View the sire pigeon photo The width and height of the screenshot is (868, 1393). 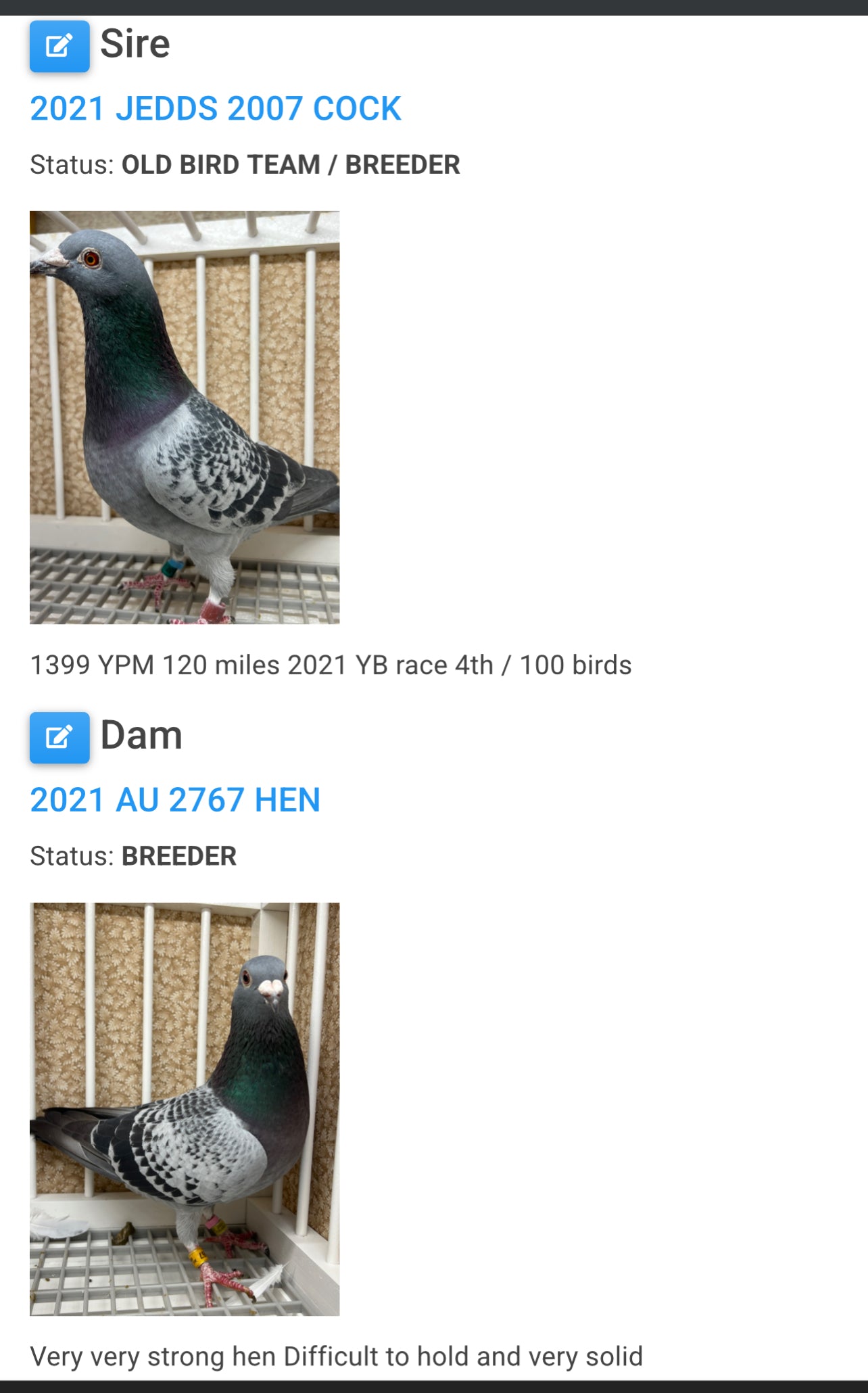point(185,417)
